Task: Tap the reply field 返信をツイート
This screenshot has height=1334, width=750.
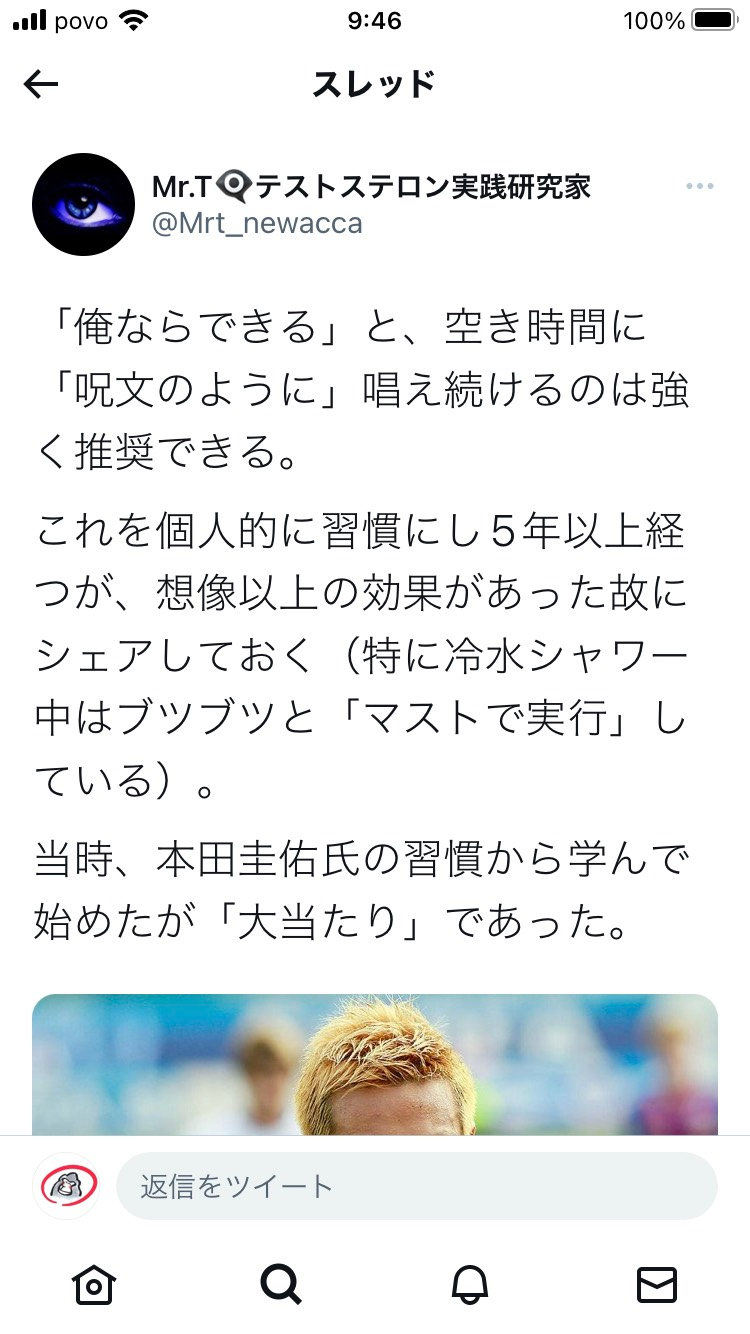Action: pos(416,1187)
